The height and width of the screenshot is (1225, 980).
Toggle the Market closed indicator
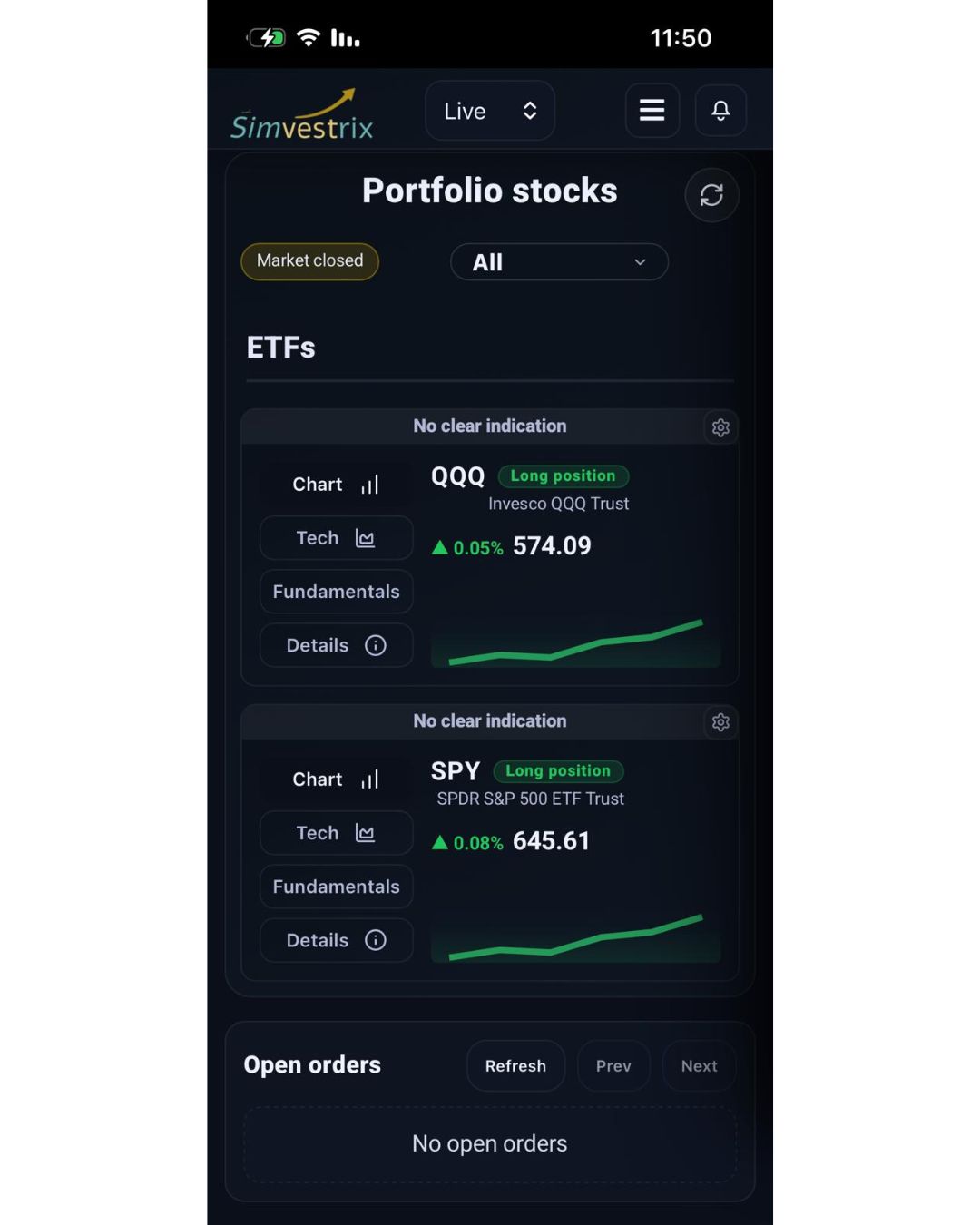tap(309, 260)
